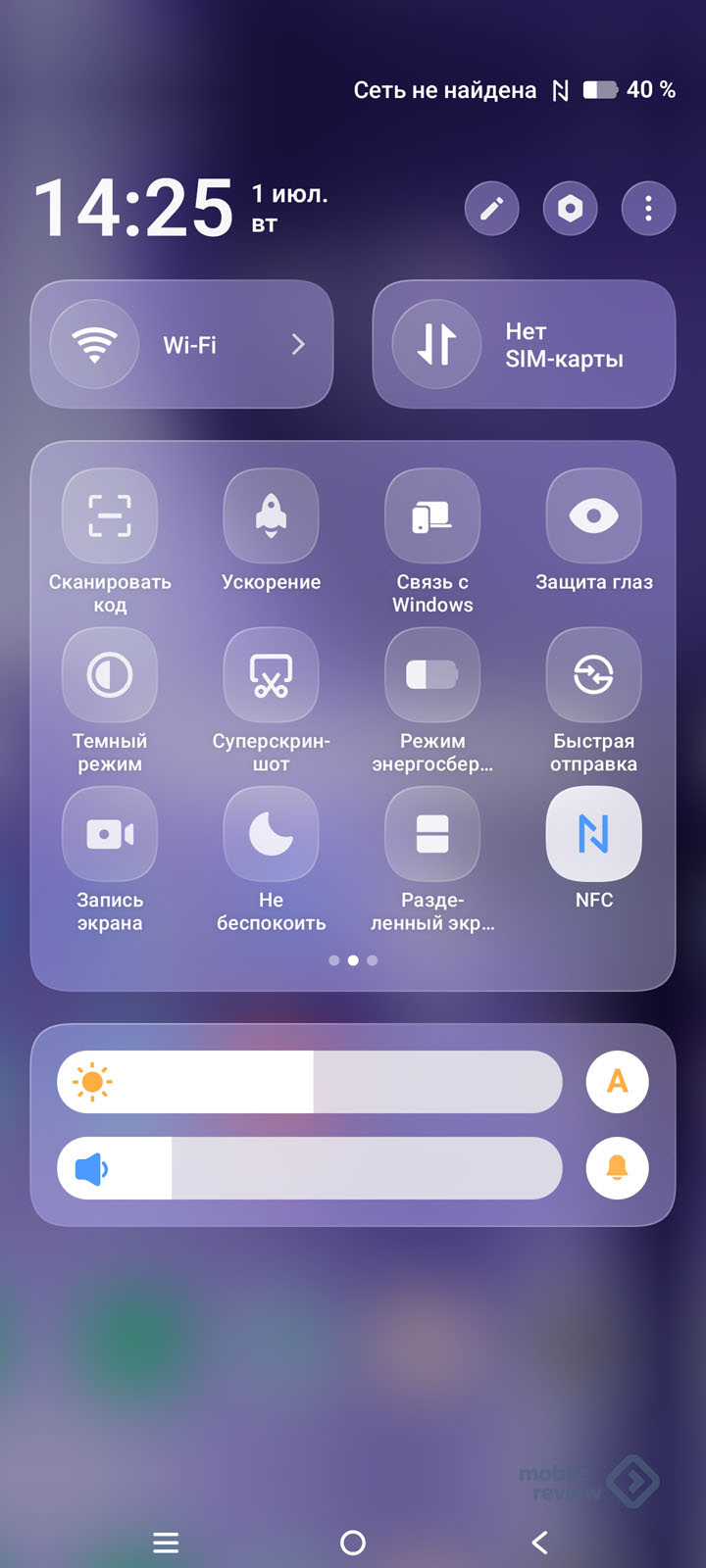
Task: Switch on Темный режим
Action: (110, 675)
